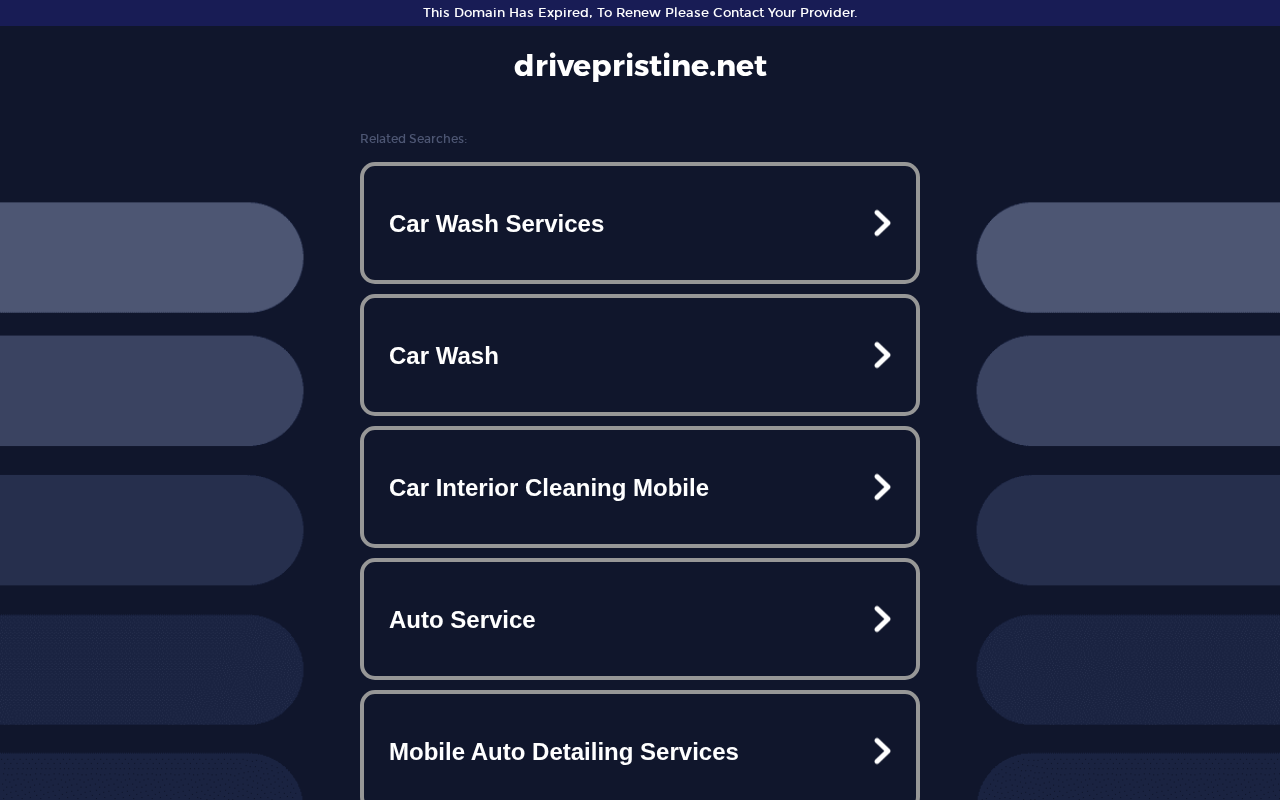Tap the Auto Service related search
Image resolution: width=1280 pixels, height=800 pixels.
coord(640,619)
